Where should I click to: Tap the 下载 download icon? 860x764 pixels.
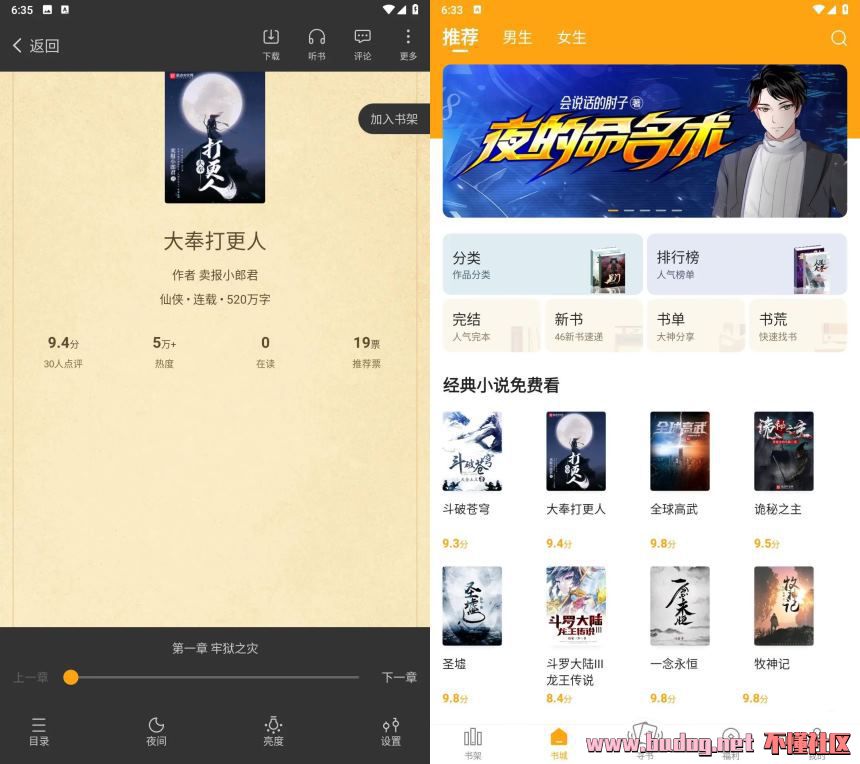point(271,44)
